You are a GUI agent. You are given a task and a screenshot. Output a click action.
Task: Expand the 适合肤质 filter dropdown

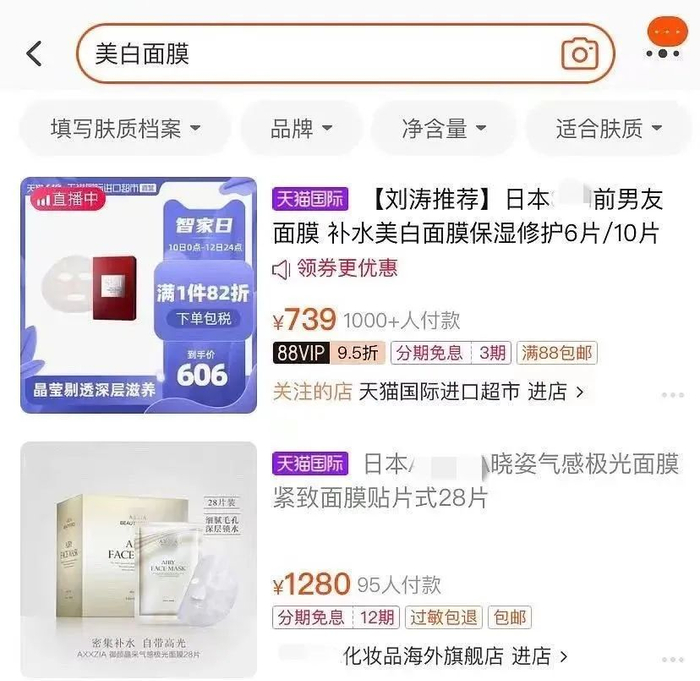pos(609,128)
